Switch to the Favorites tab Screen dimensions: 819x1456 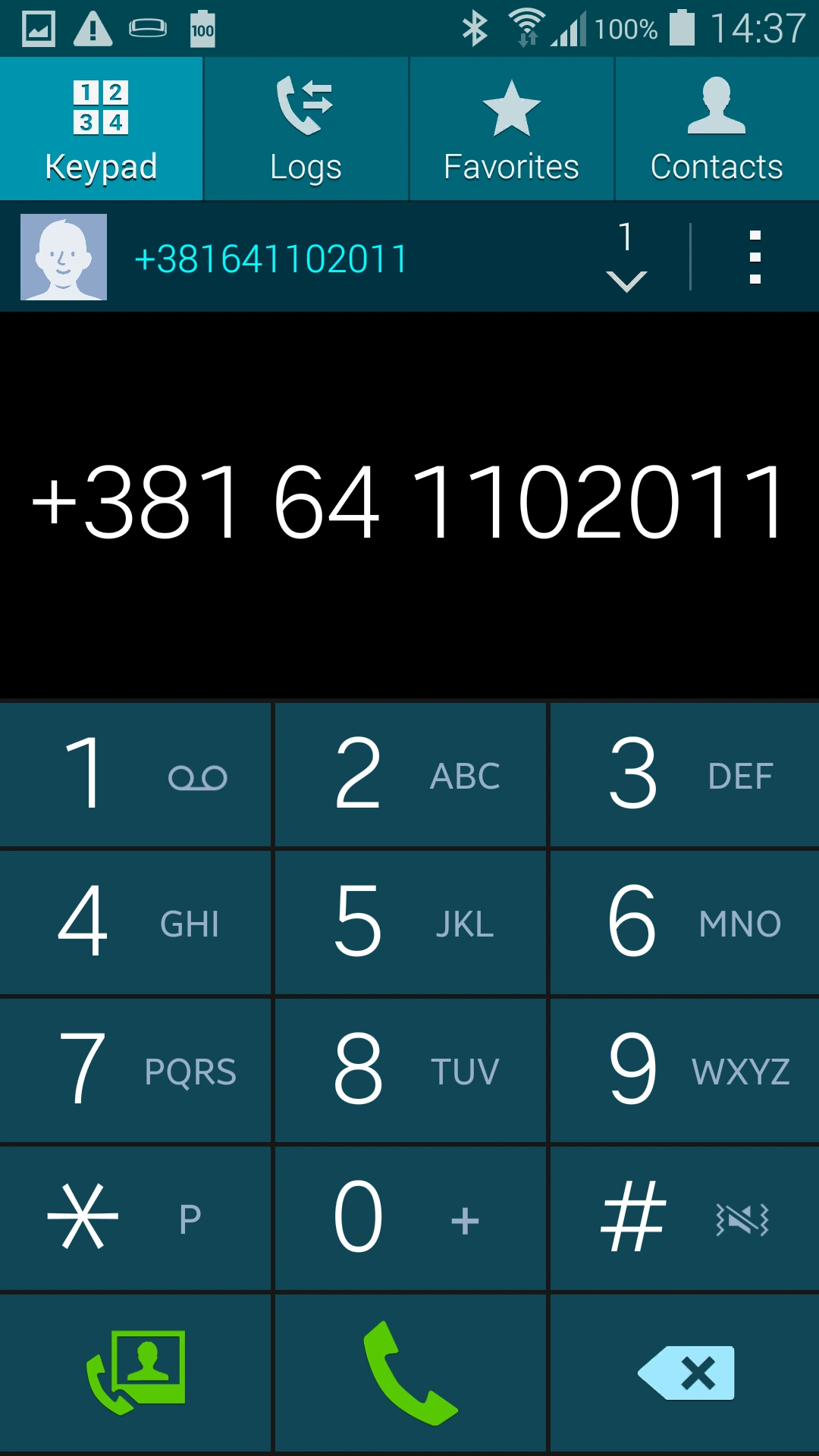click(511, 129)
